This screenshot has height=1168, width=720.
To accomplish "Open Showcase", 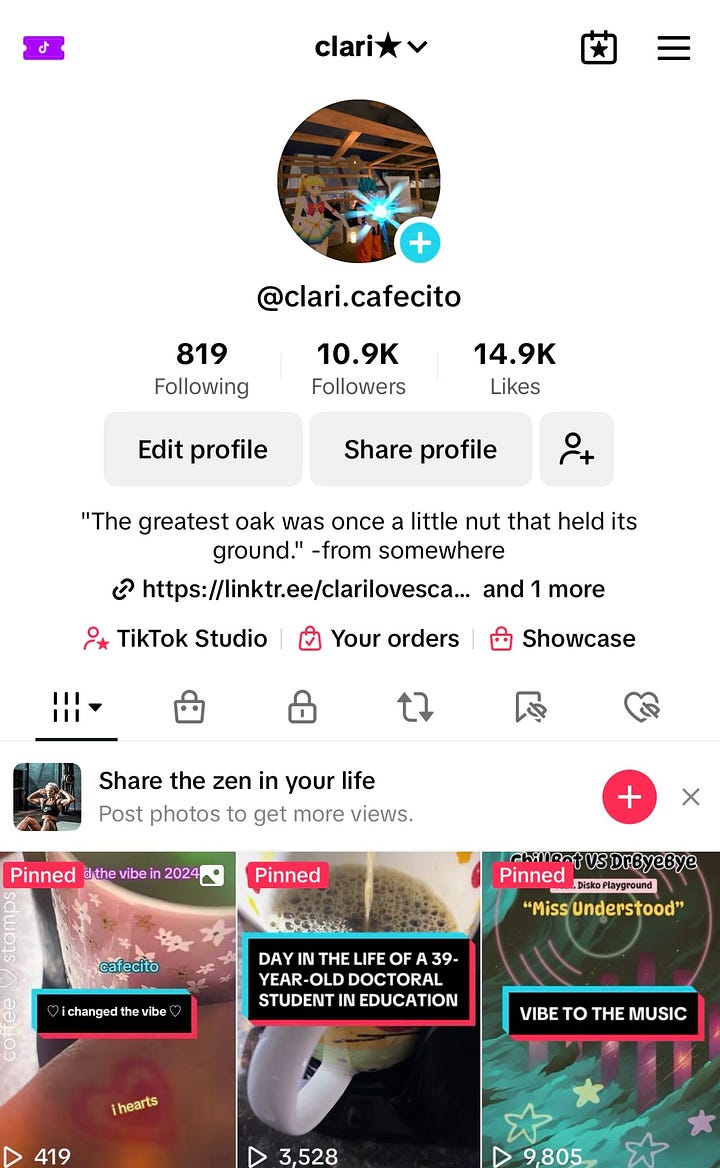I will [563, 638].
